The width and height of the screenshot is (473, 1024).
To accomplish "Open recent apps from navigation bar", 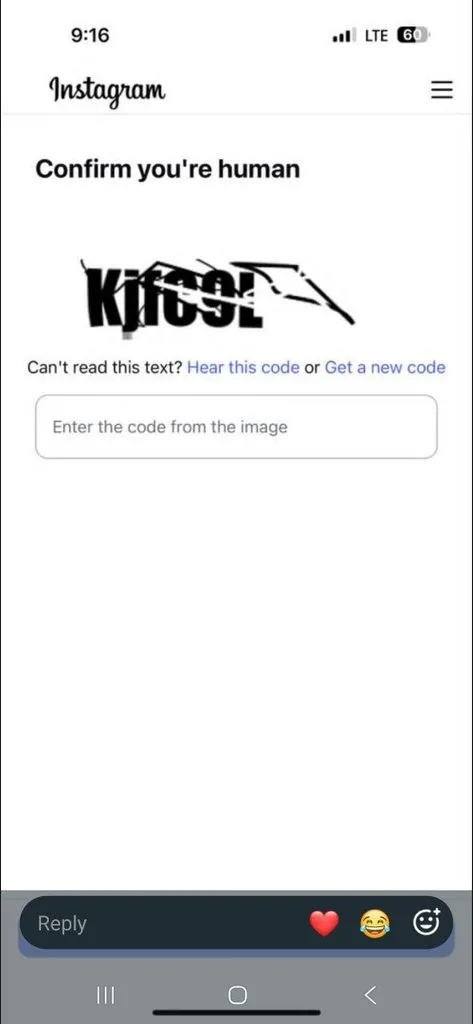I will click(x=105, y=995).
